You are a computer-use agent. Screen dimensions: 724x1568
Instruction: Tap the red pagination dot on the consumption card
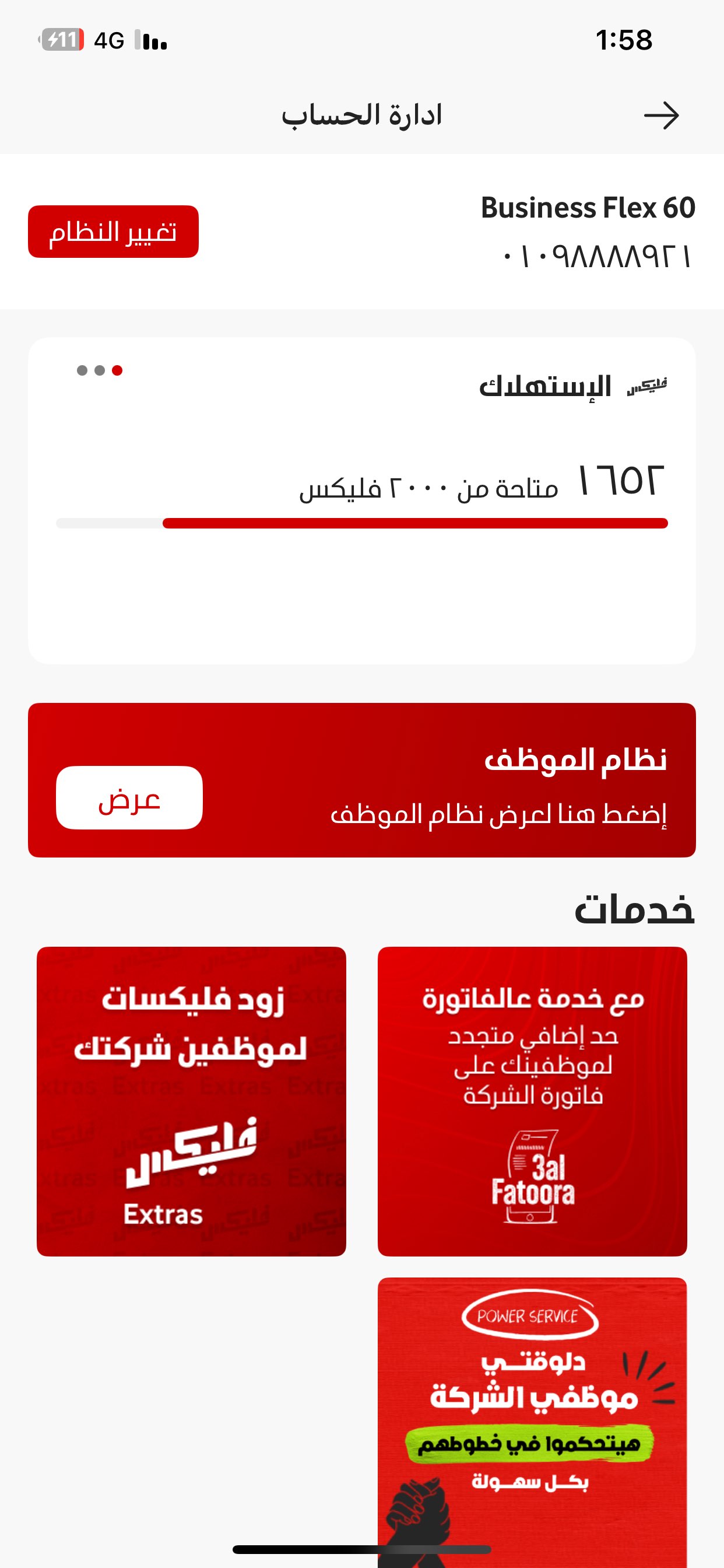coord(116,370)
